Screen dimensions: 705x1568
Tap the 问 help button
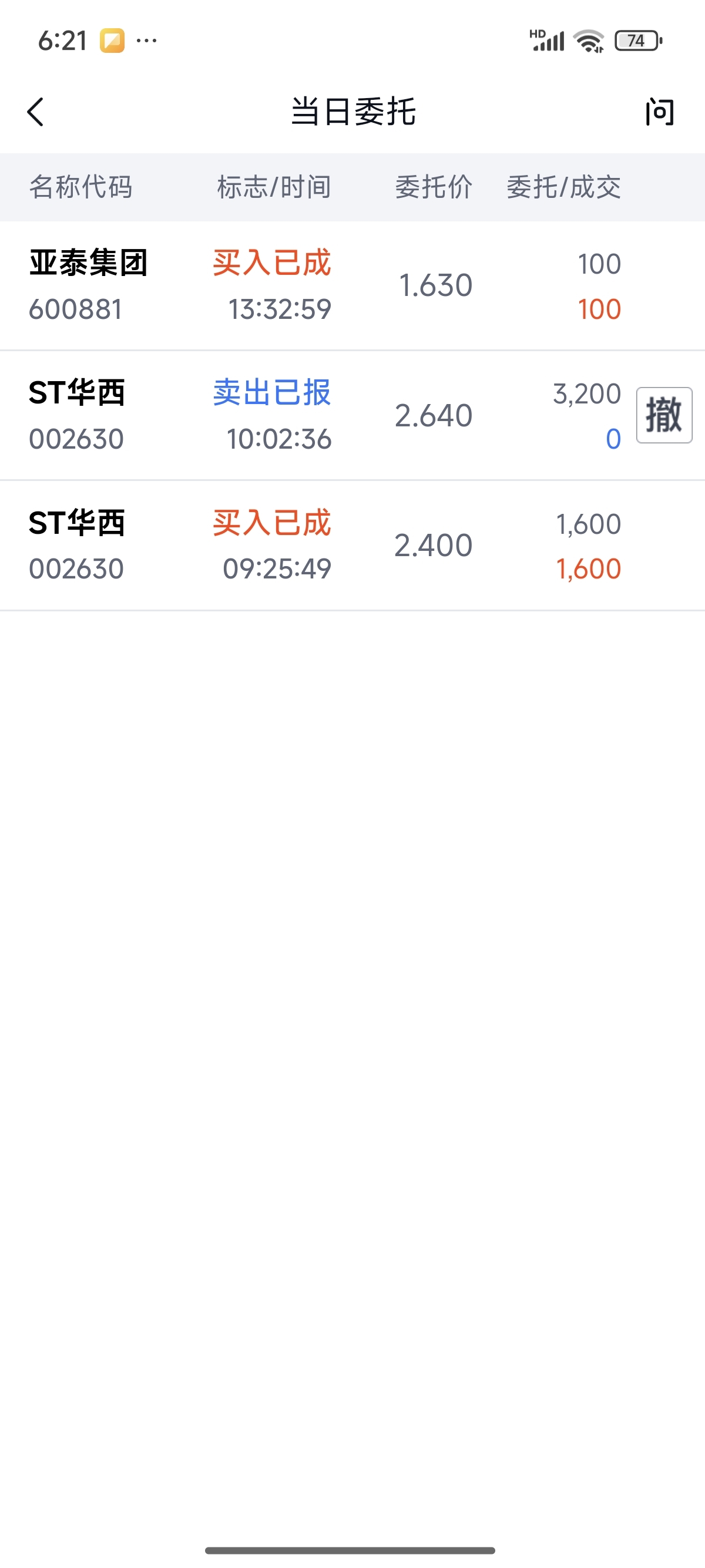(x=660, y=112)
